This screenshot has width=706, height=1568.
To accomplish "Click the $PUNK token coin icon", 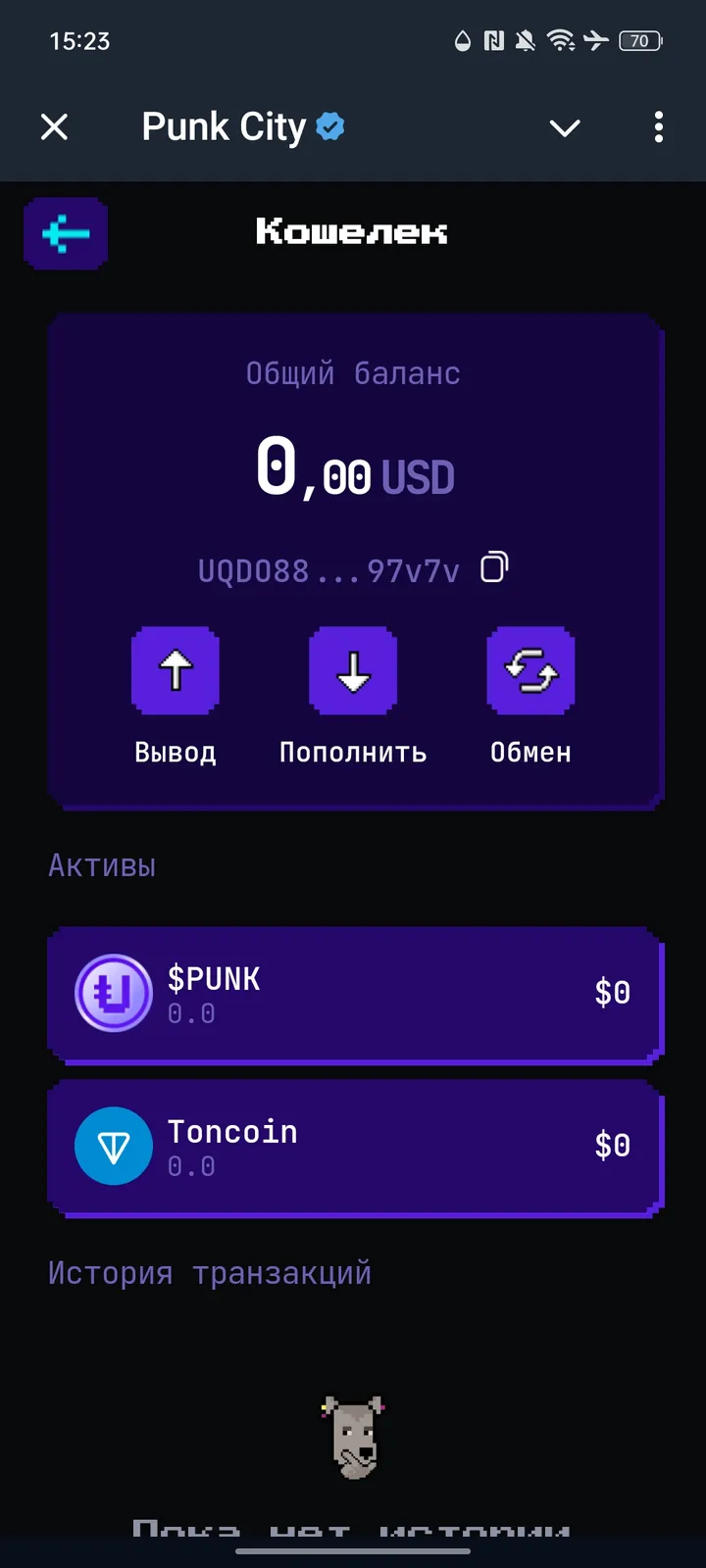I will click(x=114, y=992).
